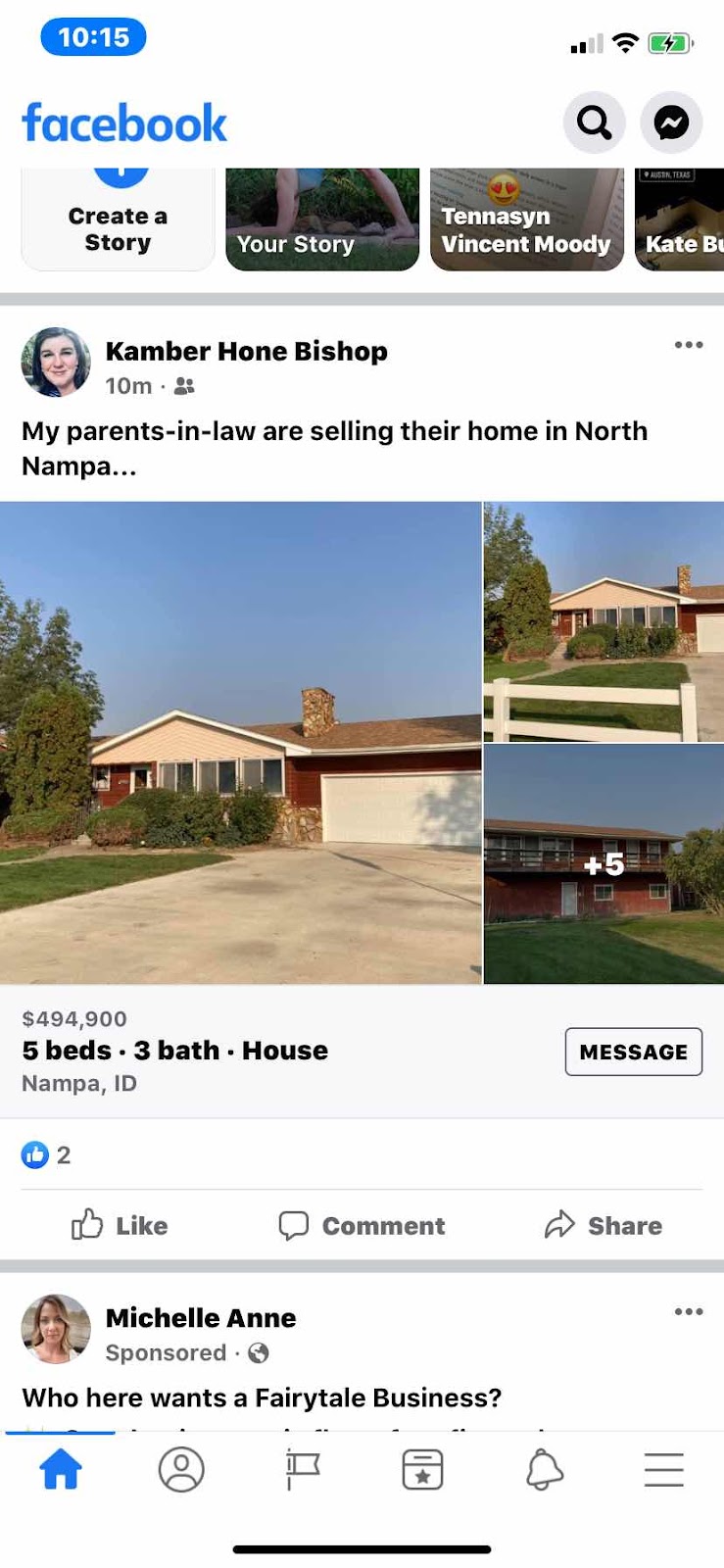Open the notifications bell tab

(544, 1470)
